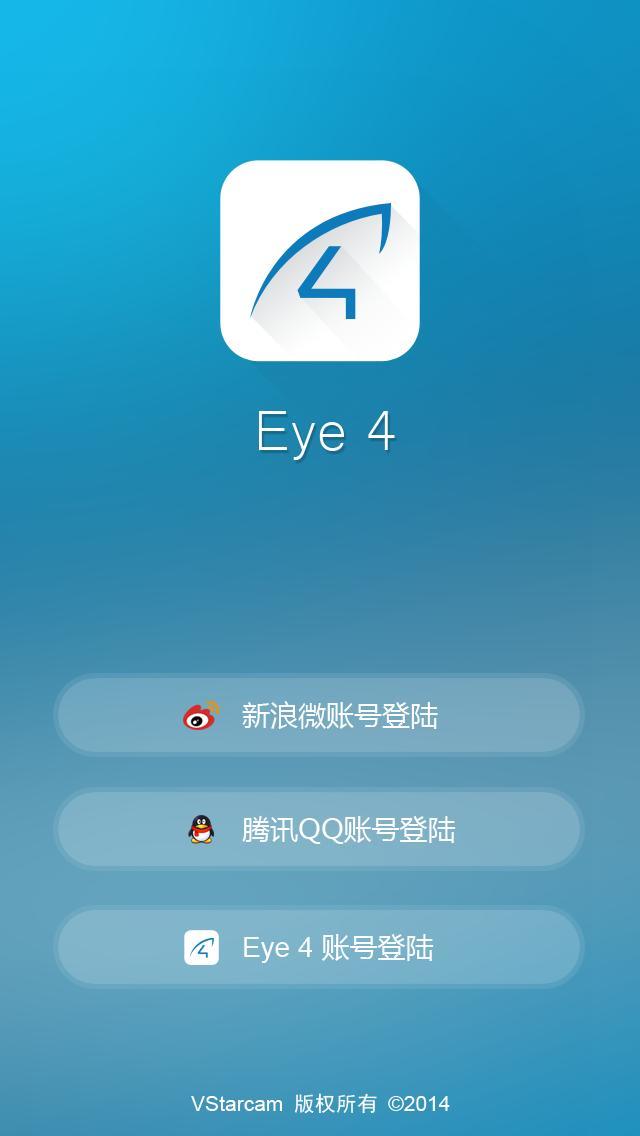Choose Tencent QQ account login

pos(319,830)
